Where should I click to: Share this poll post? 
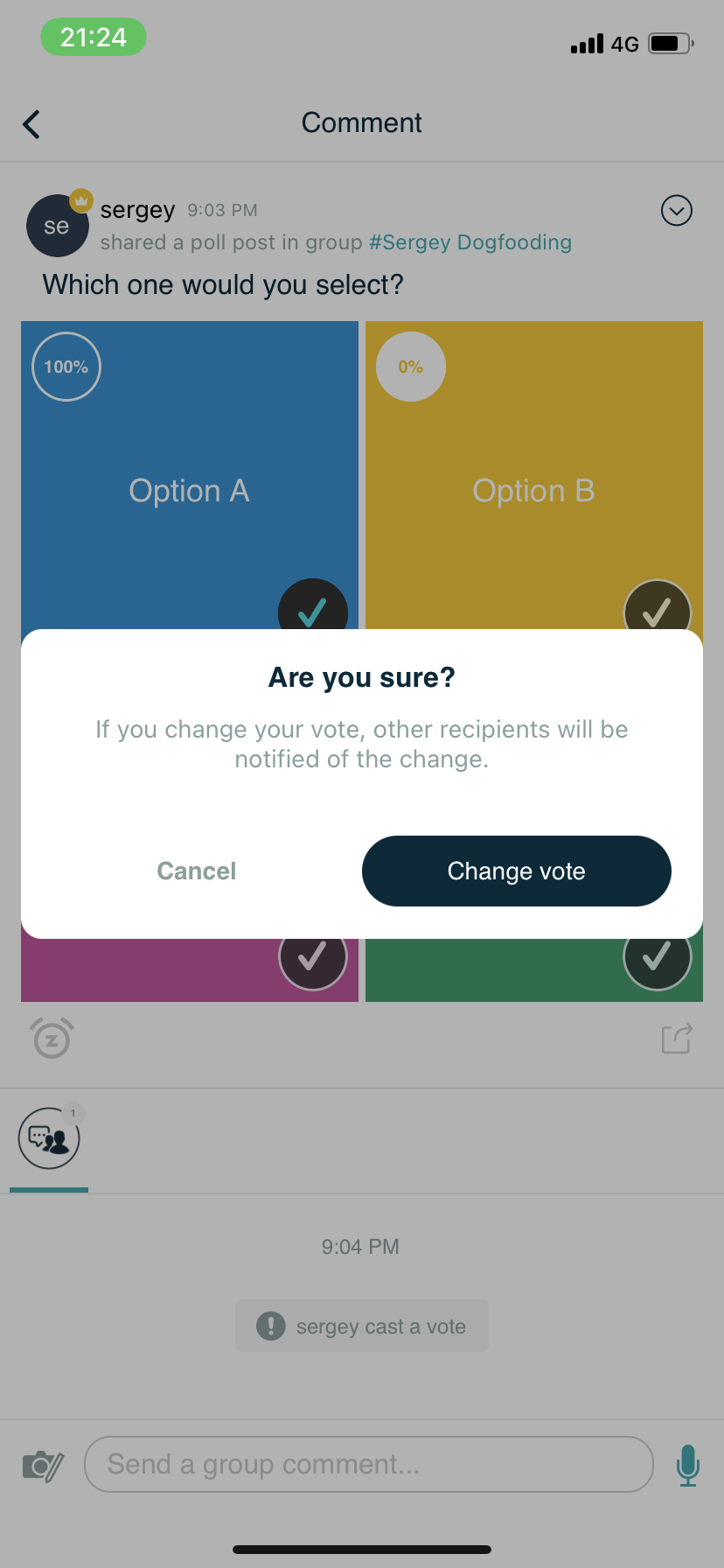(676, 1039)
